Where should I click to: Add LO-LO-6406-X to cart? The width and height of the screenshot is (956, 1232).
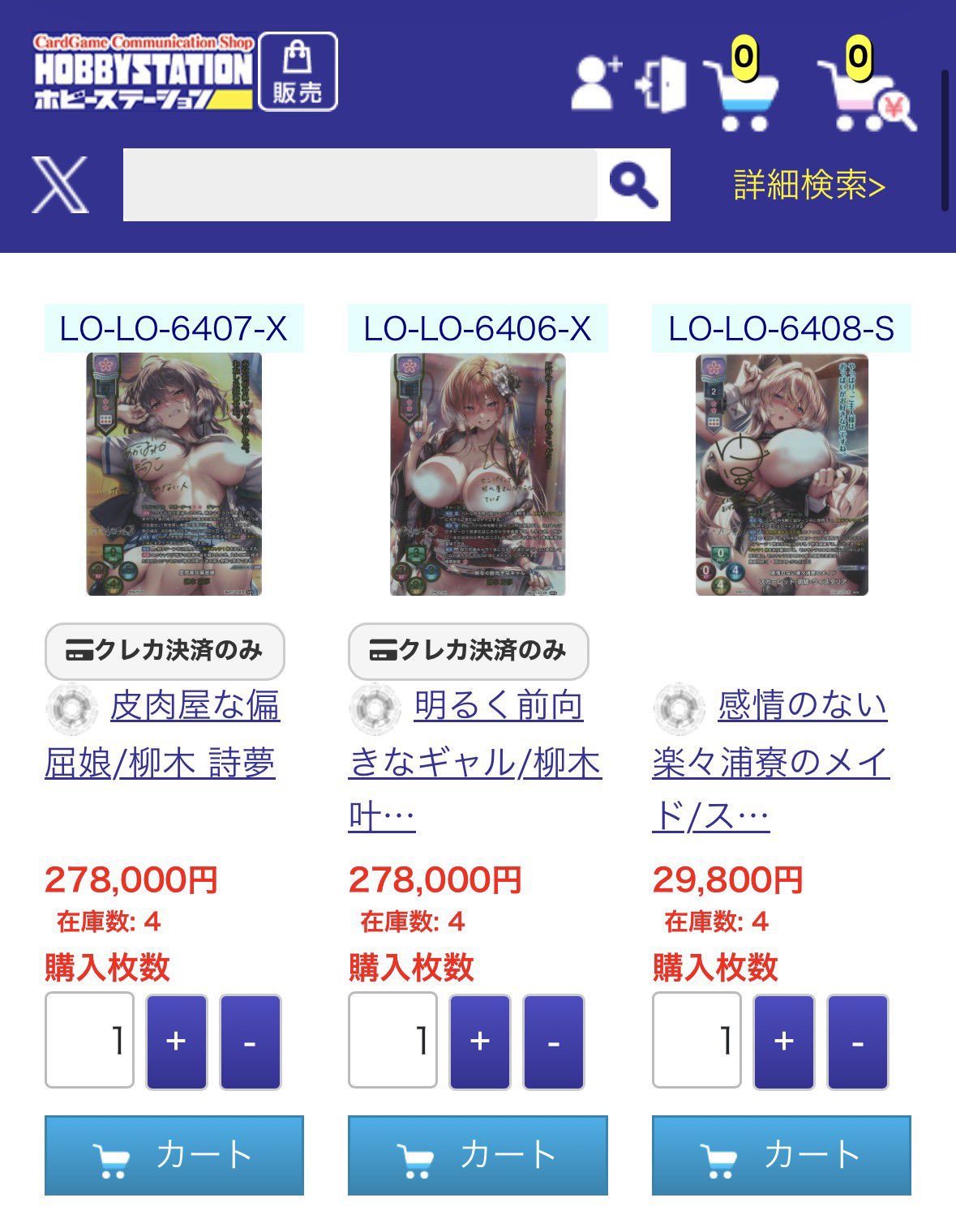click(x=478, y=1155)
